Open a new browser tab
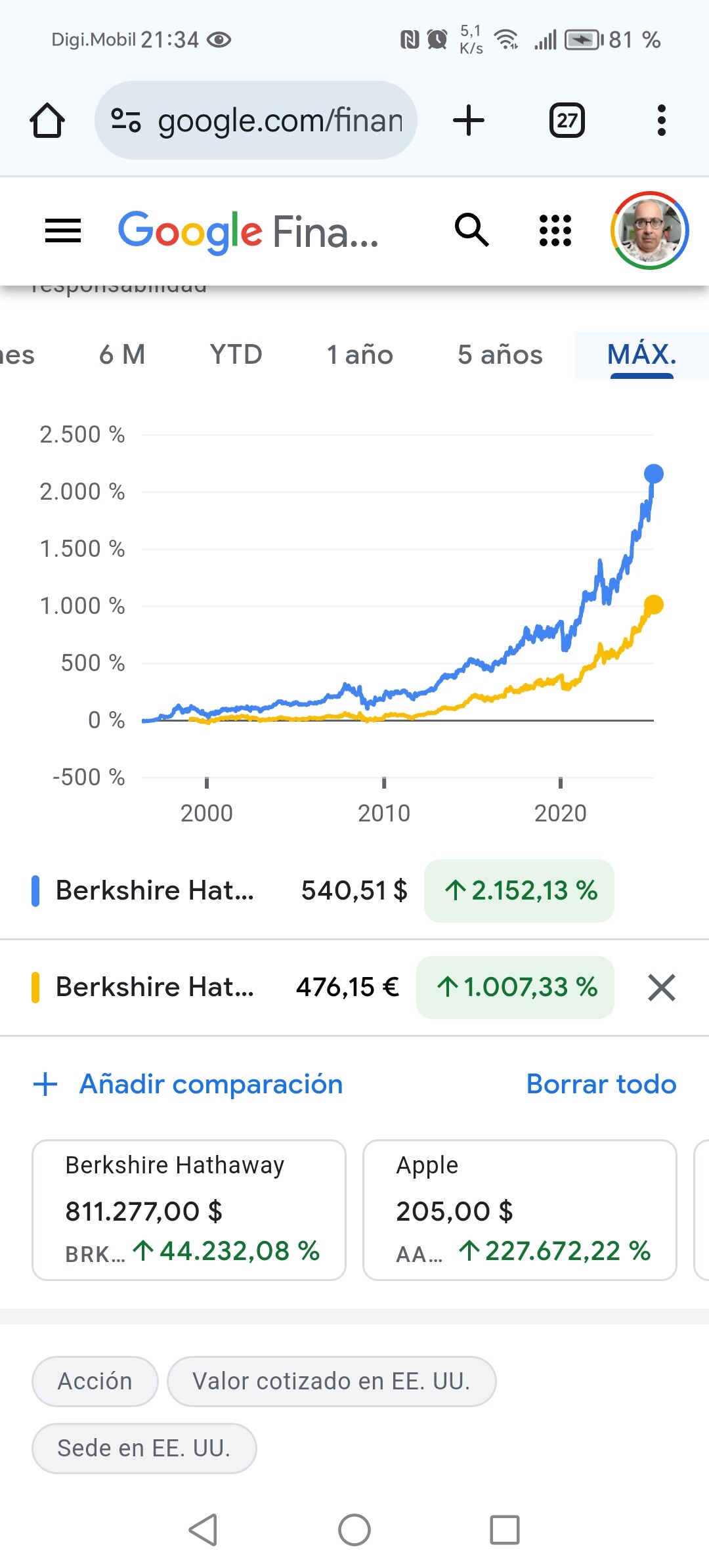This screenshot has width=709, height=1568. pyautogui.click(x=469, y=120)
